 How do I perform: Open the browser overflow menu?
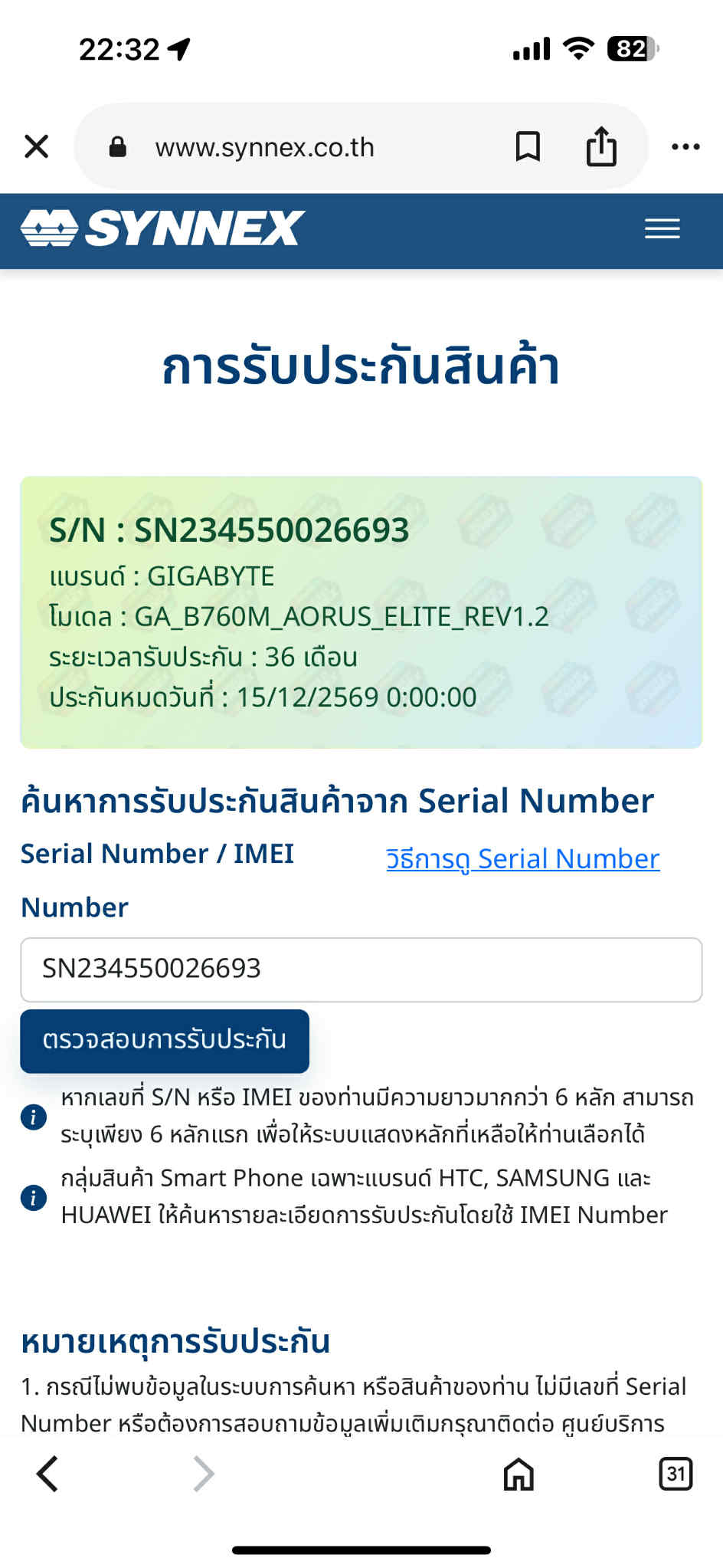[x=685, y=146]
